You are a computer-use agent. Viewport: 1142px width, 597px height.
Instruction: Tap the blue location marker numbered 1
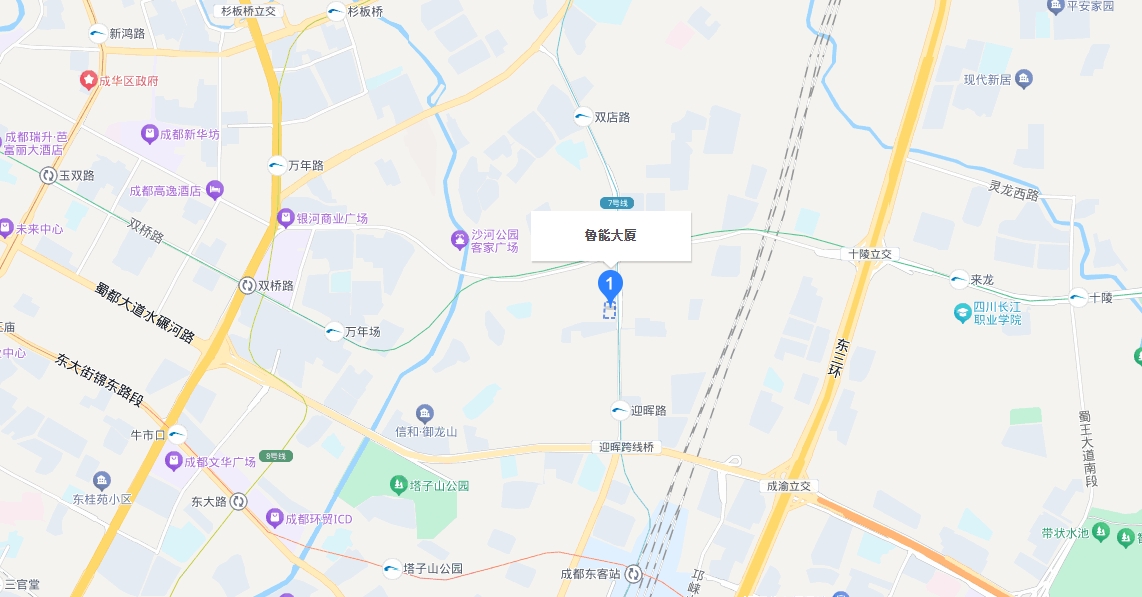(x=610, y=284)
